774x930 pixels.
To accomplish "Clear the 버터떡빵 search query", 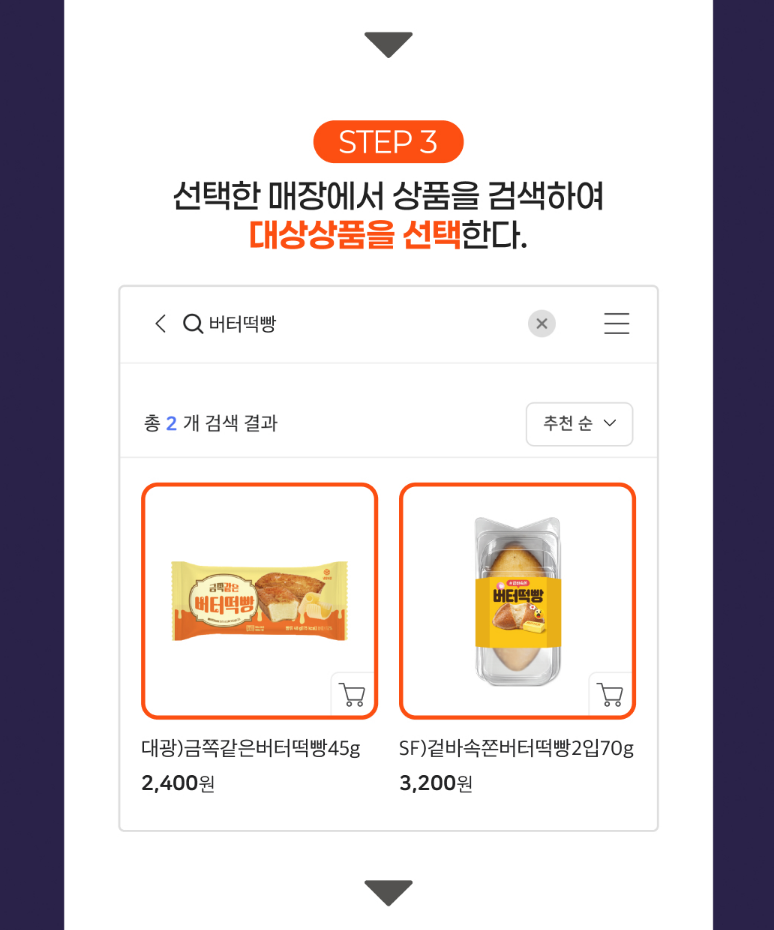I will [542, 323].
